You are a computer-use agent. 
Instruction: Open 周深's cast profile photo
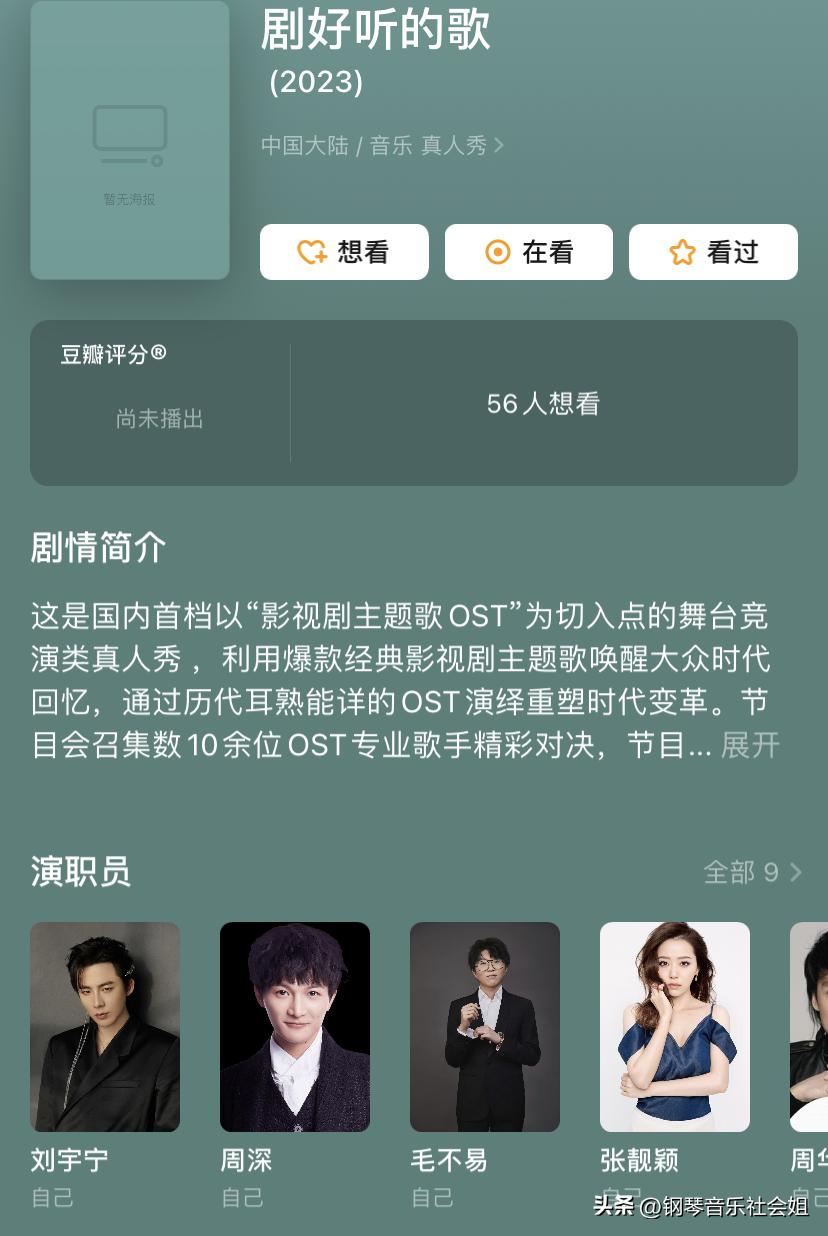tap(295, 1026)
